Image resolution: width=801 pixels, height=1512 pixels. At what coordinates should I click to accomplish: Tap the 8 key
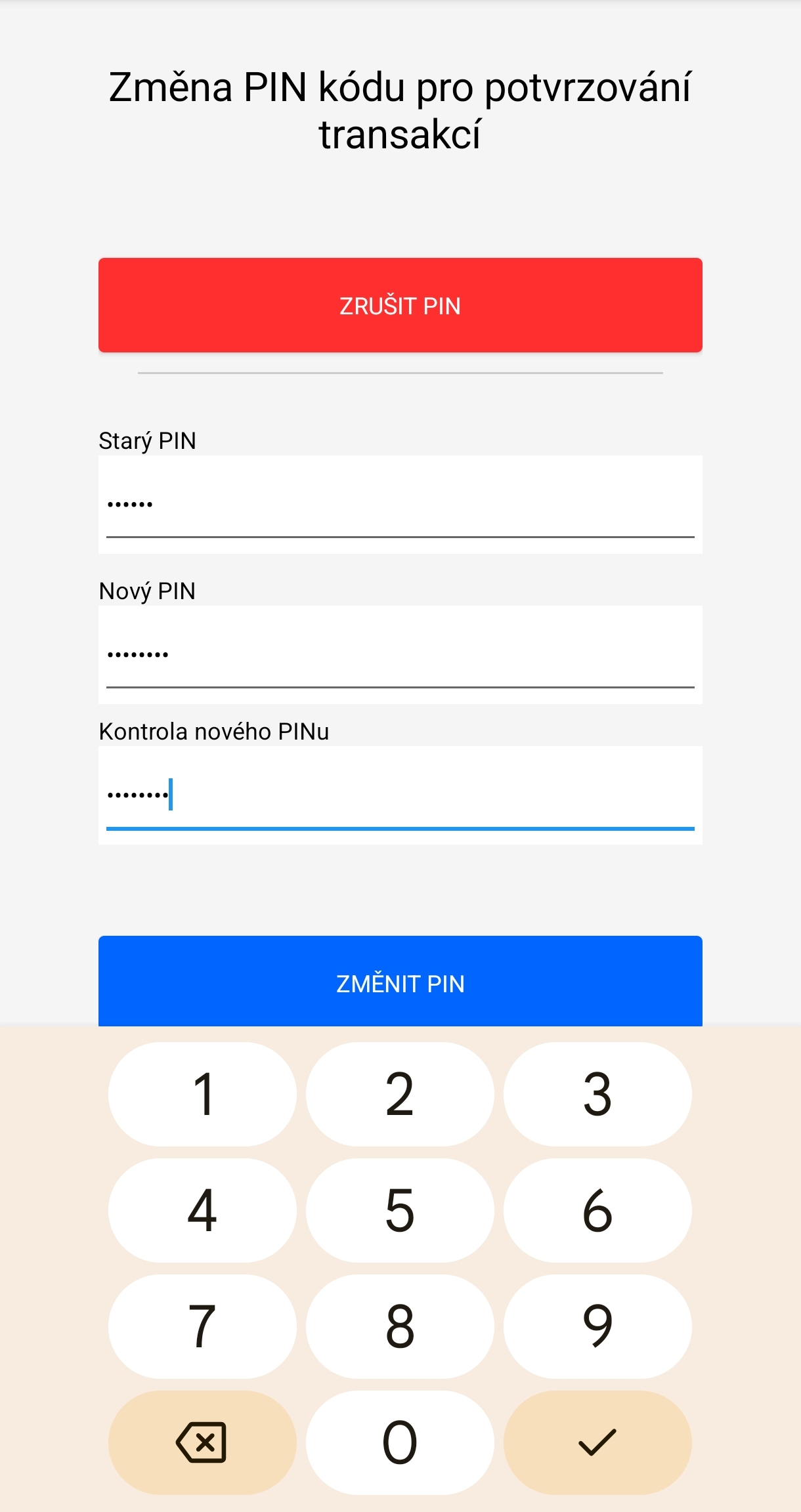coord(400,1326)
